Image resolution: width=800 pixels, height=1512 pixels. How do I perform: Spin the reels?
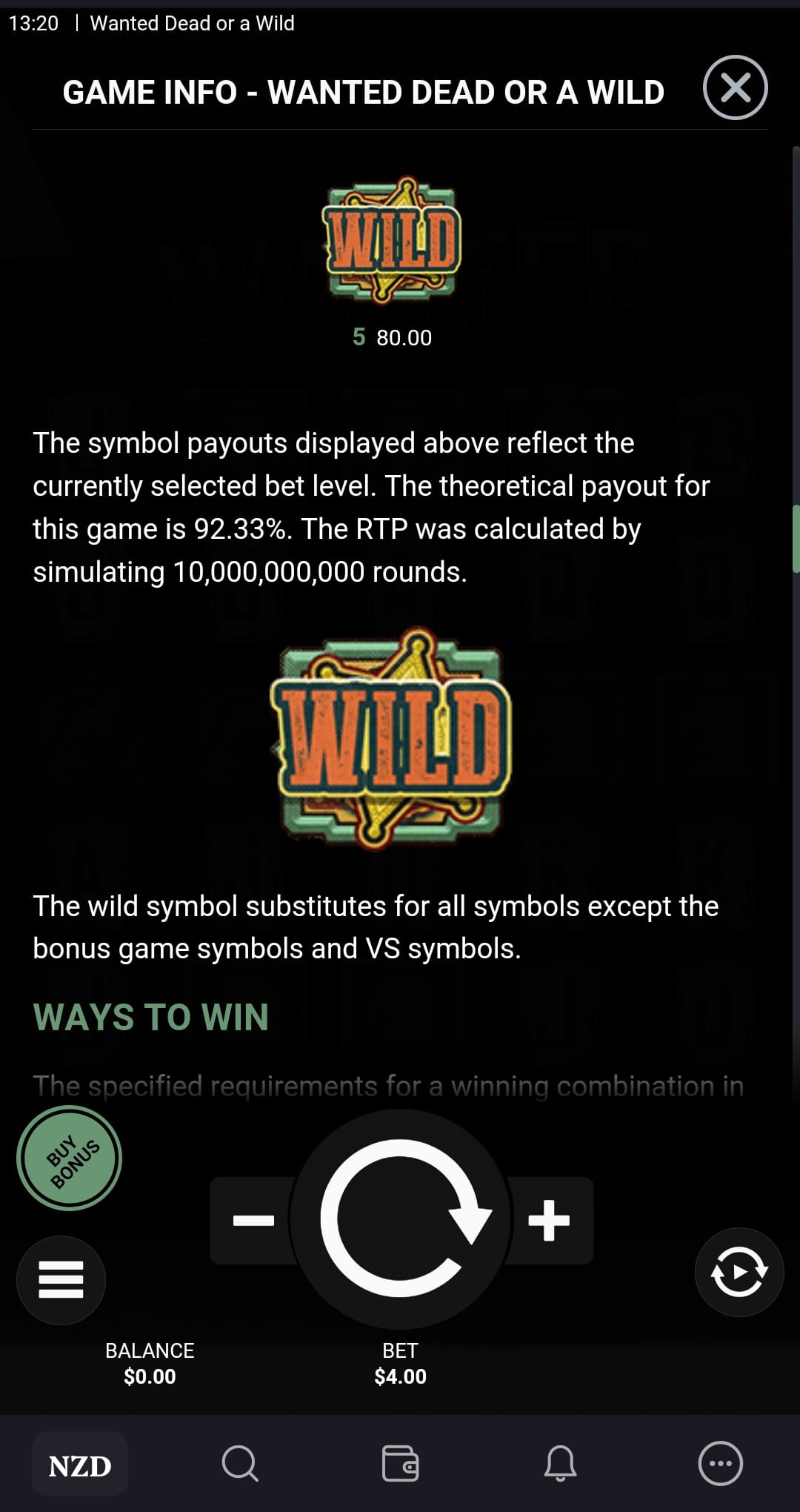pos(400,1219)
